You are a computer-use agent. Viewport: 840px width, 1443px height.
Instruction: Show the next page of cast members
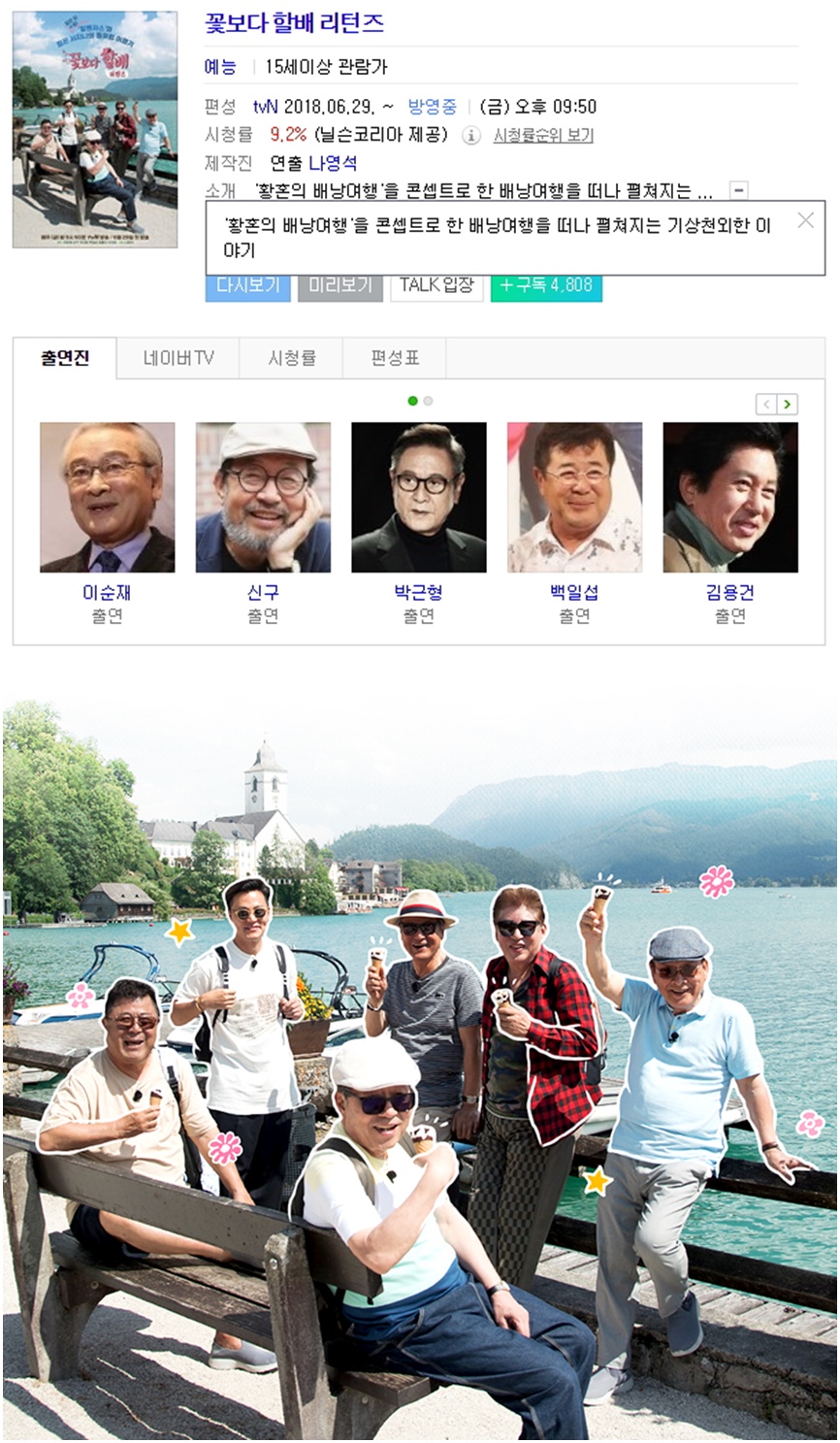(x=788, y=404)
